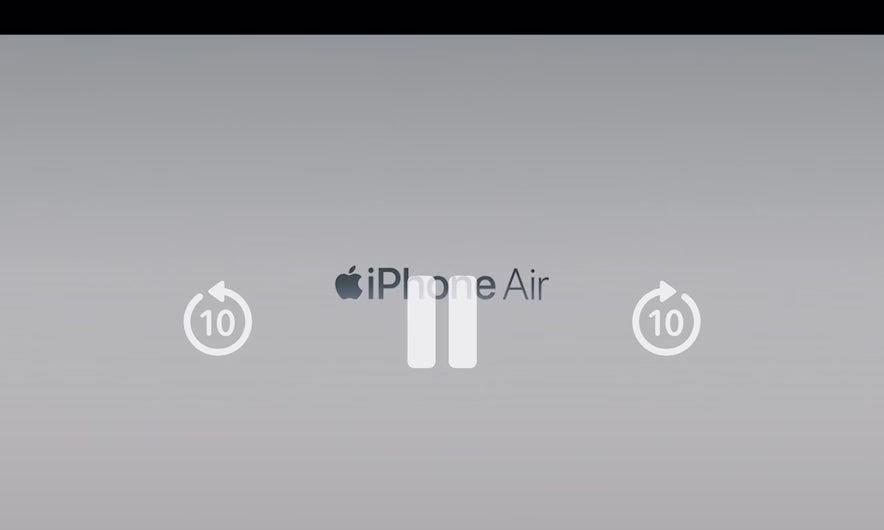
Task: Pause the iPhone Air video
Action: point(441,321)
